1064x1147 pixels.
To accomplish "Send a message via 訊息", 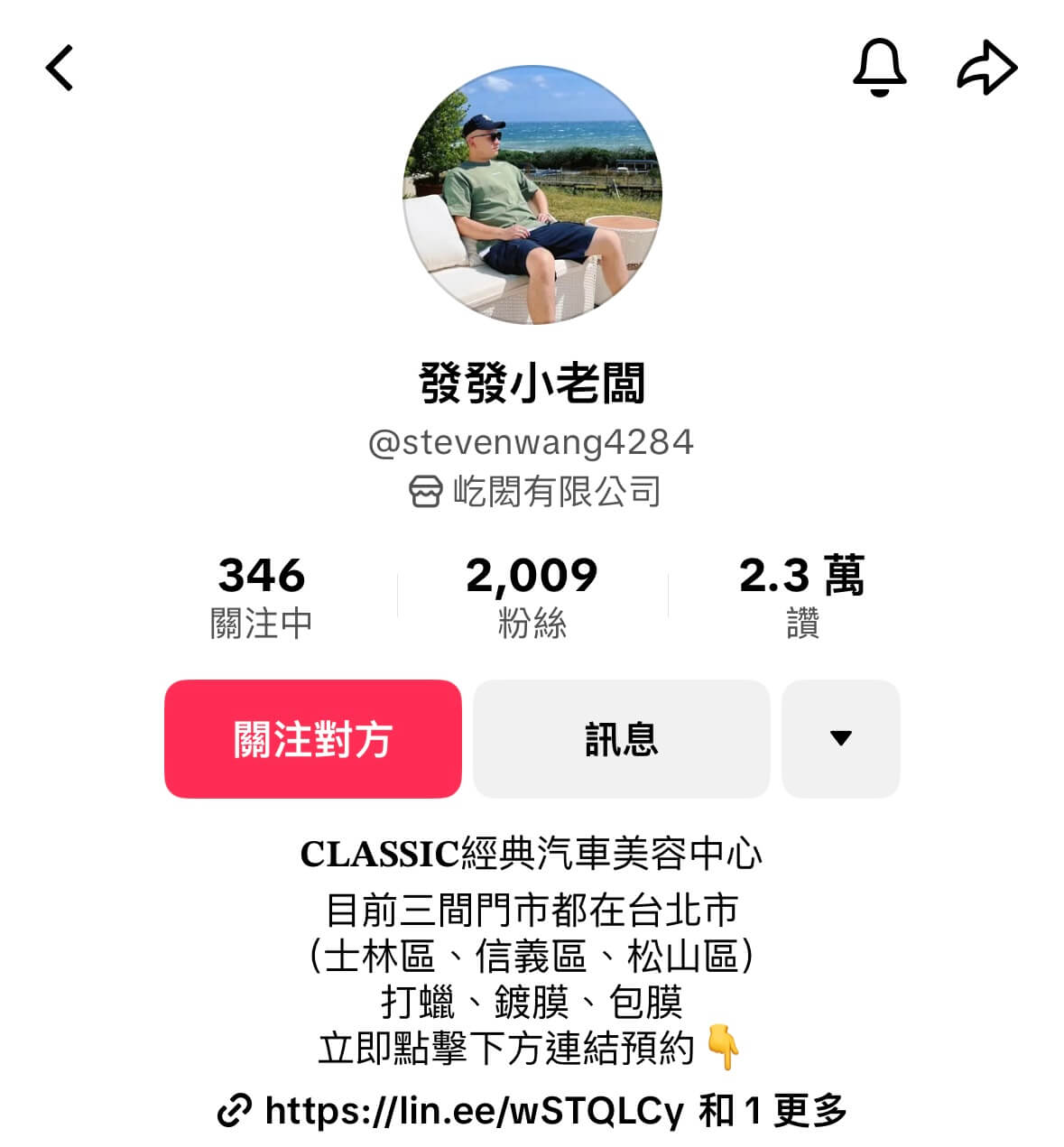I will [x=621, y=739].
